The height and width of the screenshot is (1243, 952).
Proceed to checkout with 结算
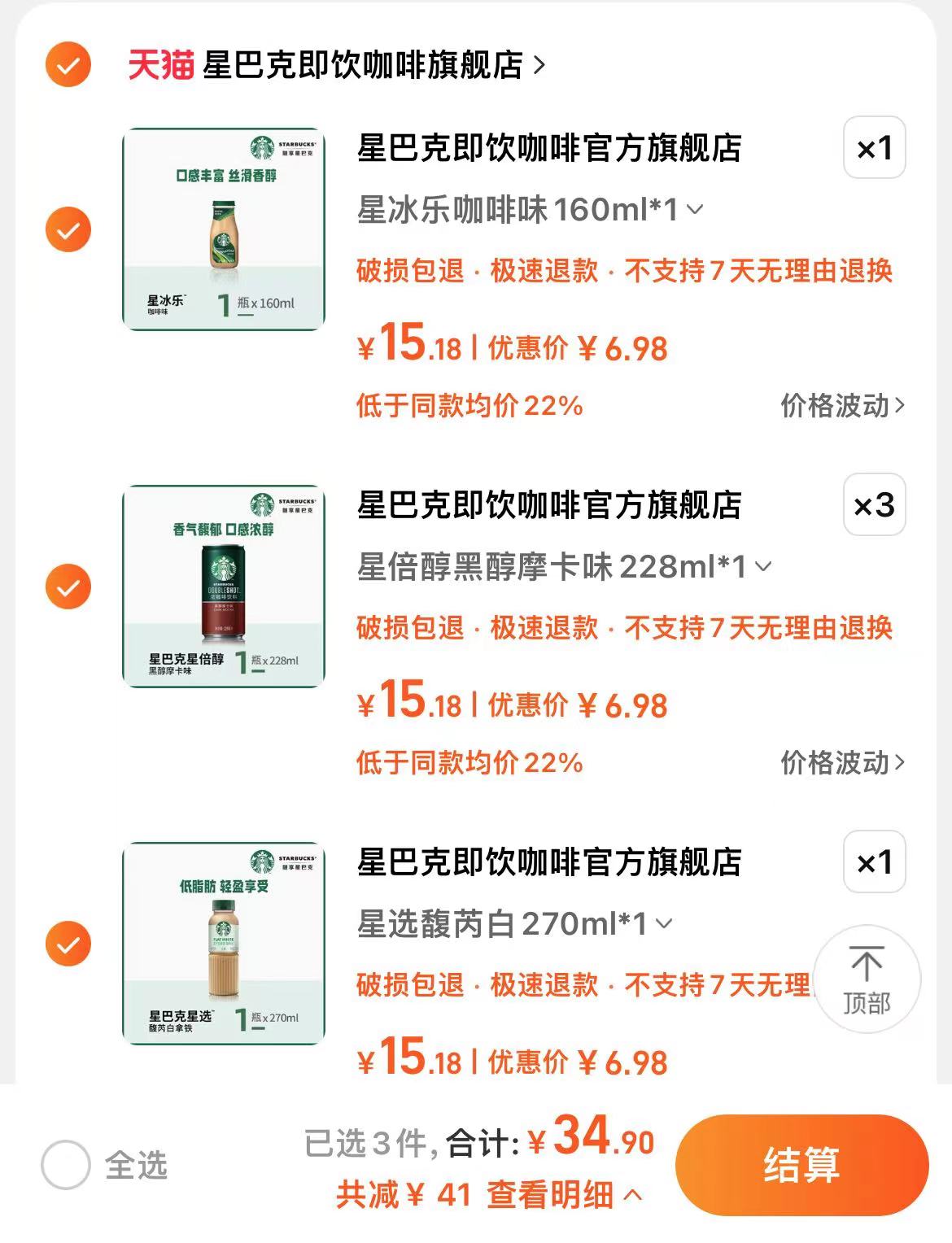point(801,1165)
